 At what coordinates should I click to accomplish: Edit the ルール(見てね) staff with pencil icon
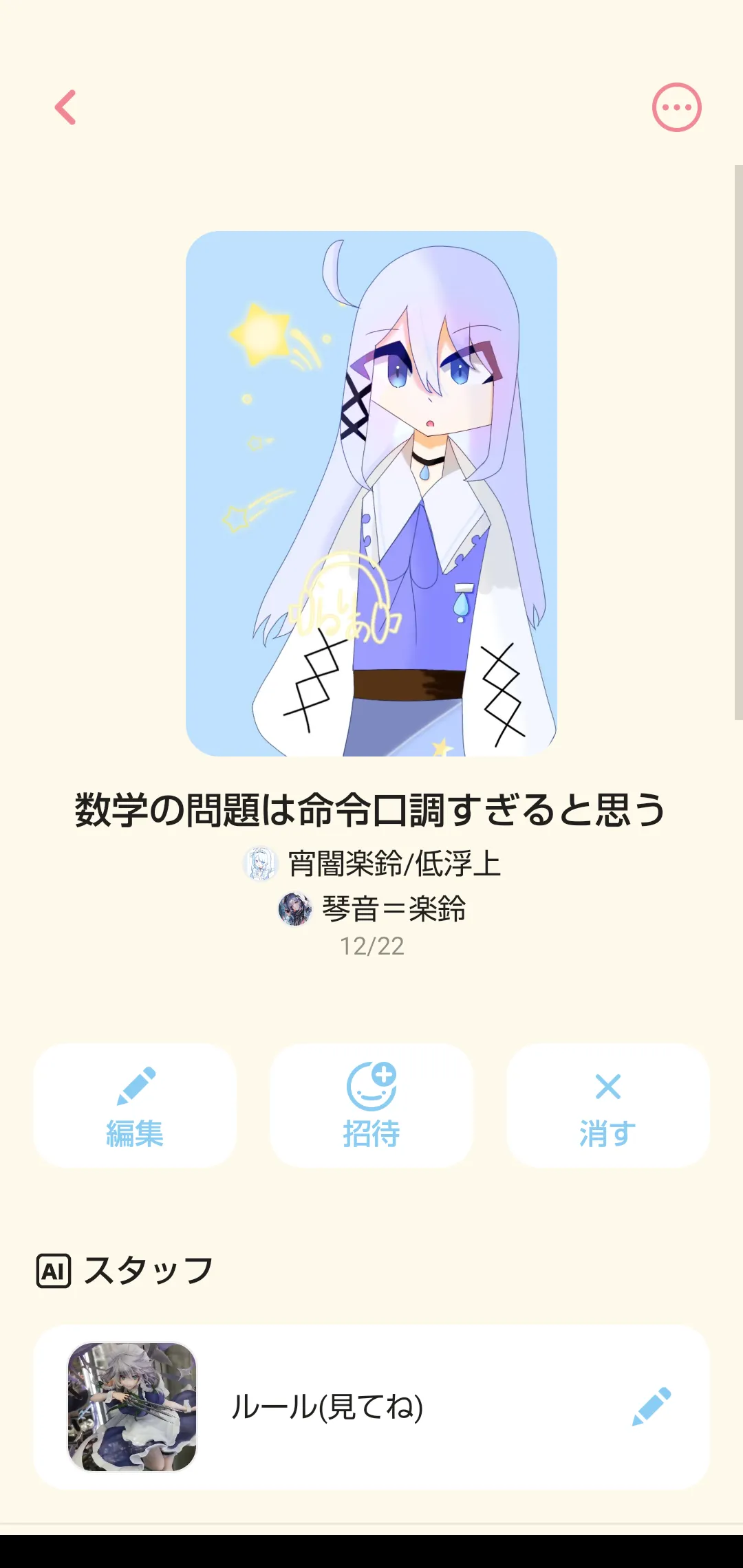[651, 1406]
